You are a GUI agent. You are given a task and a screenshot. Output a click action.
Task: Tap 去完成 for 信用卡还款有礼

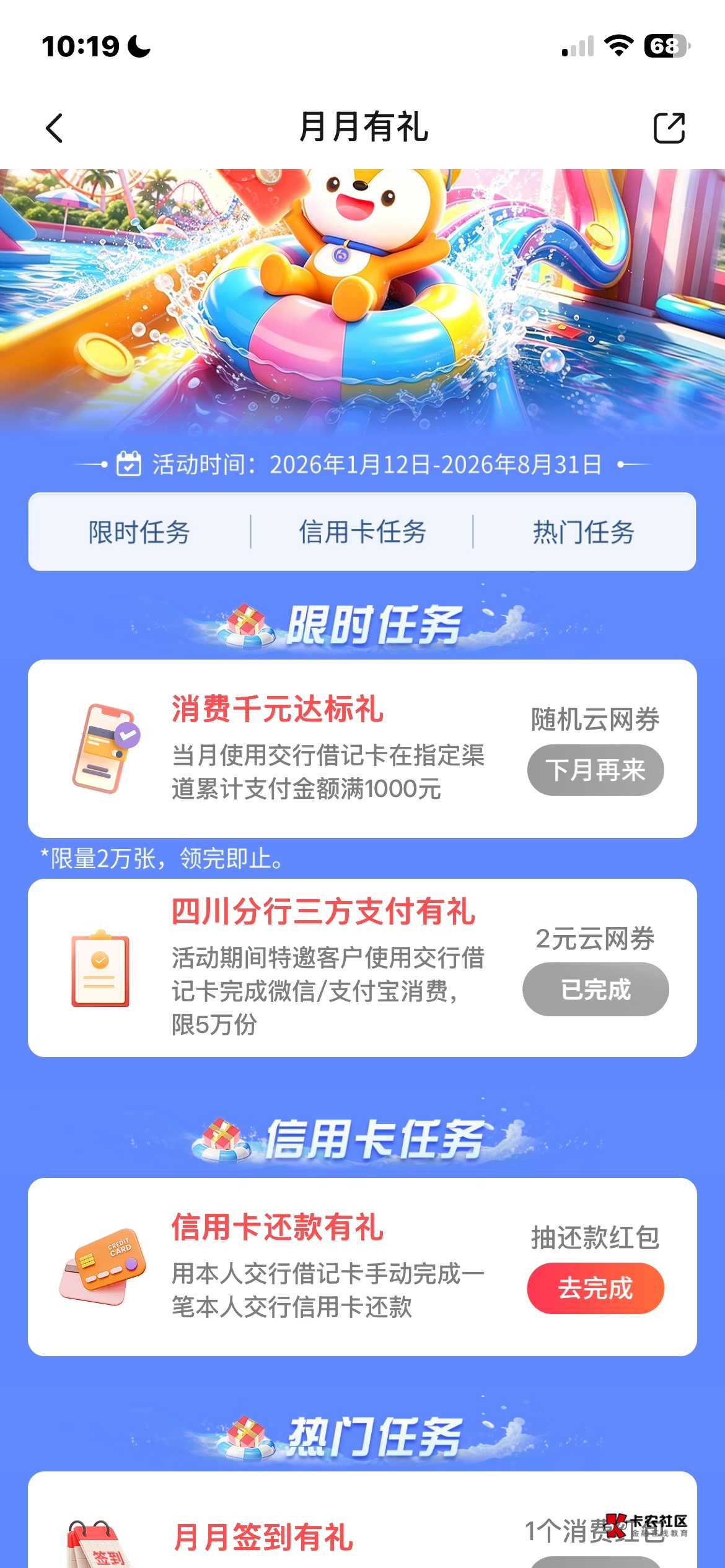click(x=595, y=1289)
